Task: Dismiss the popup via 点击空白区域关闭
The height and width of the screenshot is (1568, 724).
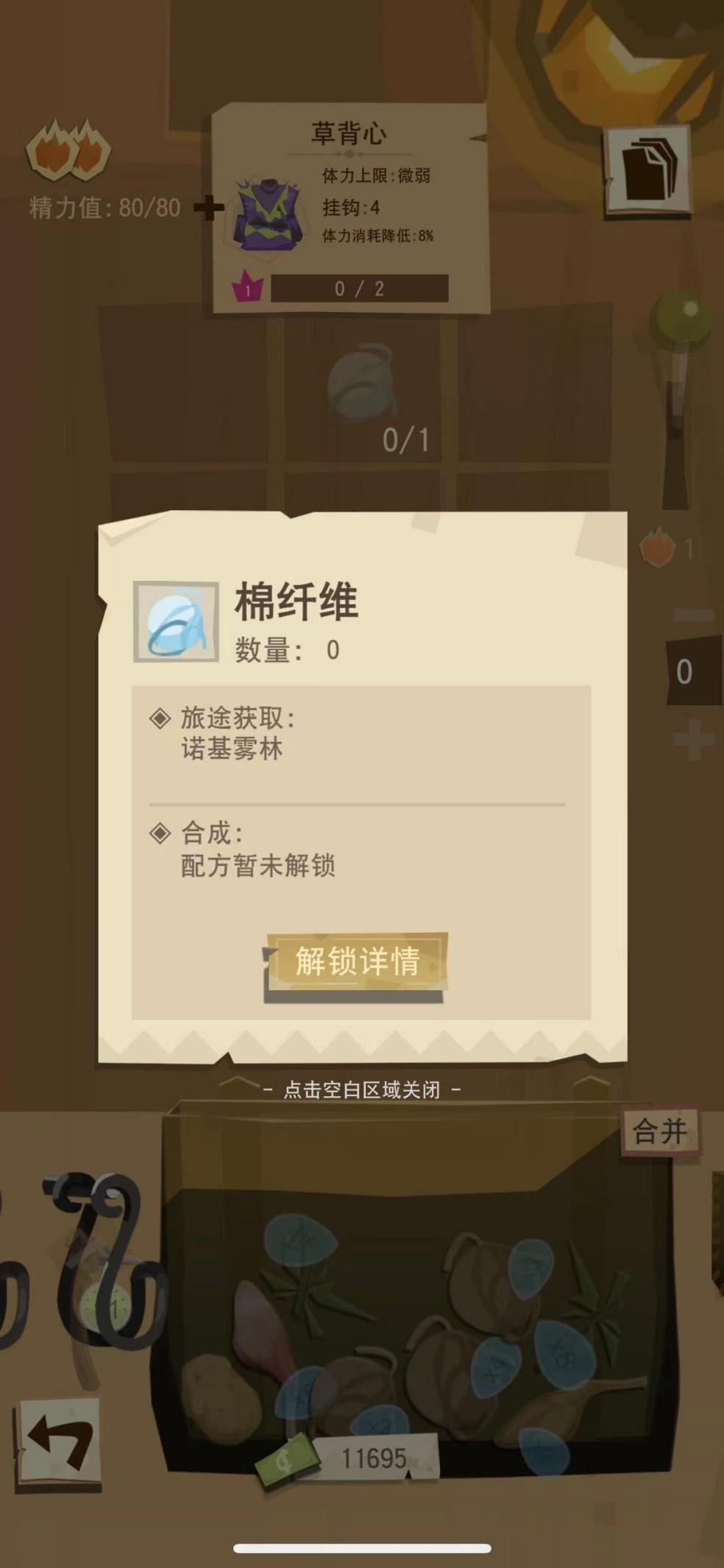Action: 362,1090
